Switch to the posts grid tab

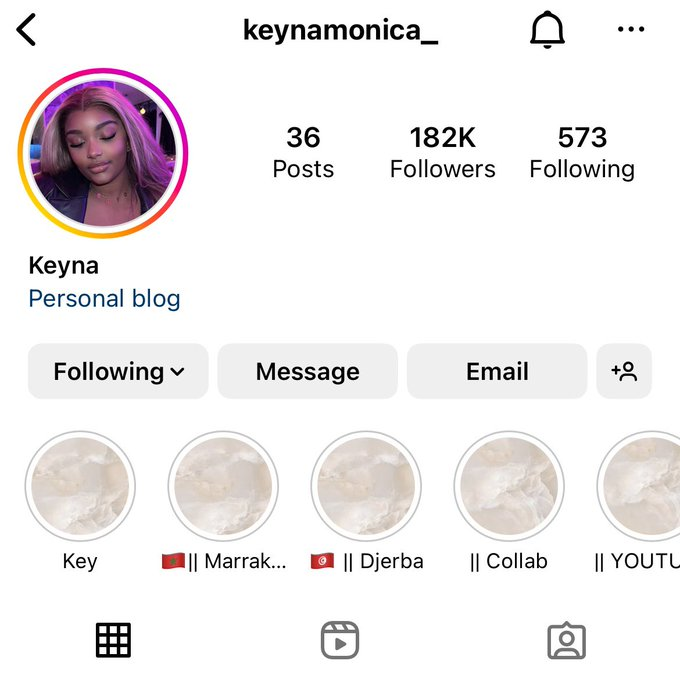(113, 640)
